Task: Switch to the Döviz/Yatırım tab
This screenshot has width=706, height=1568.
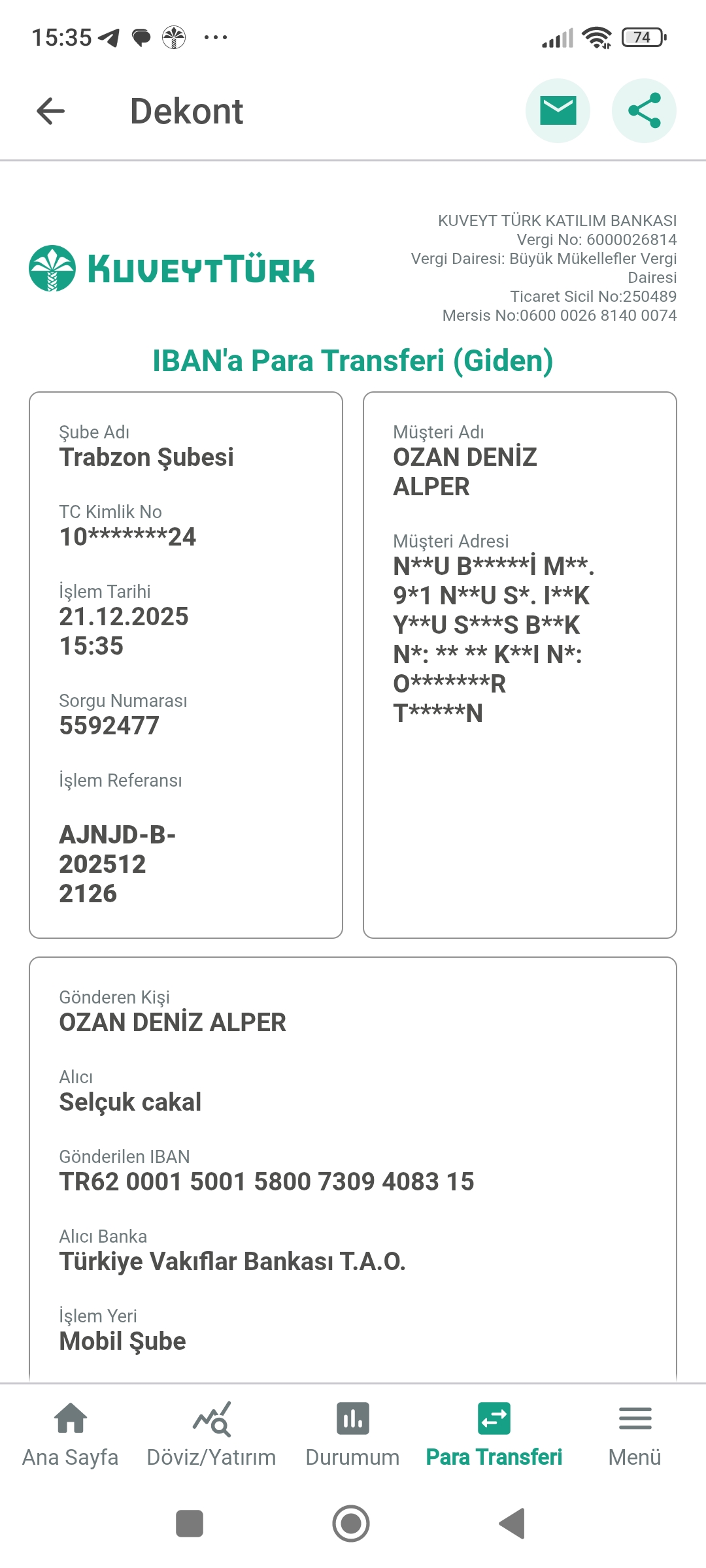Action: tap(212, 1434)
